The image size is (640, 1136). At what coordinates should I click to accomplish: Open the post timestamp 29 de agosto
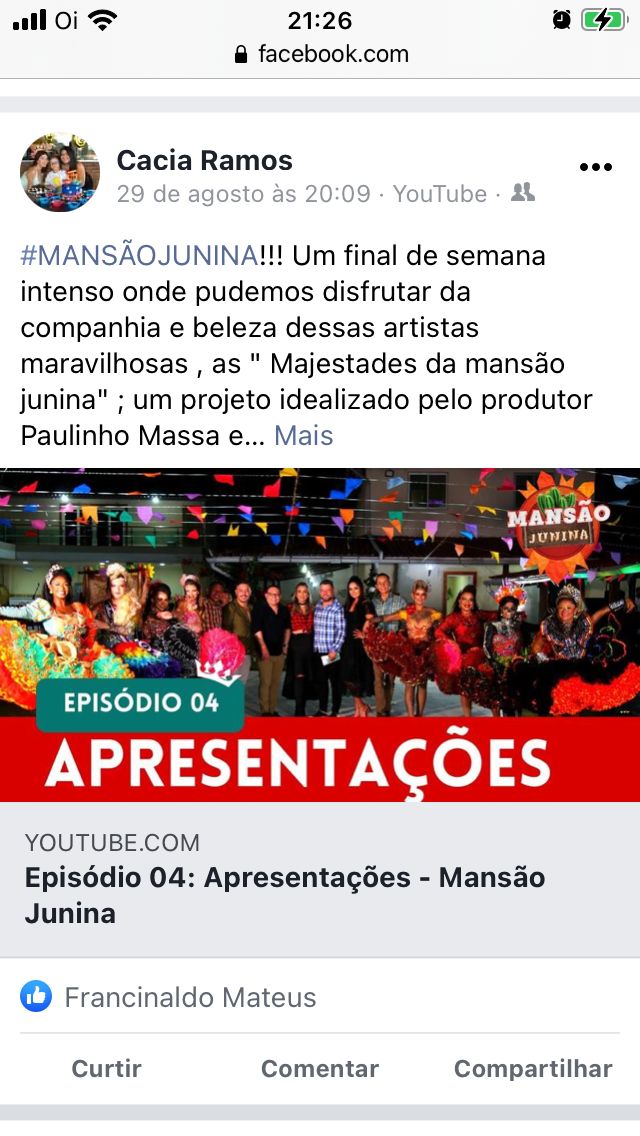243,194
